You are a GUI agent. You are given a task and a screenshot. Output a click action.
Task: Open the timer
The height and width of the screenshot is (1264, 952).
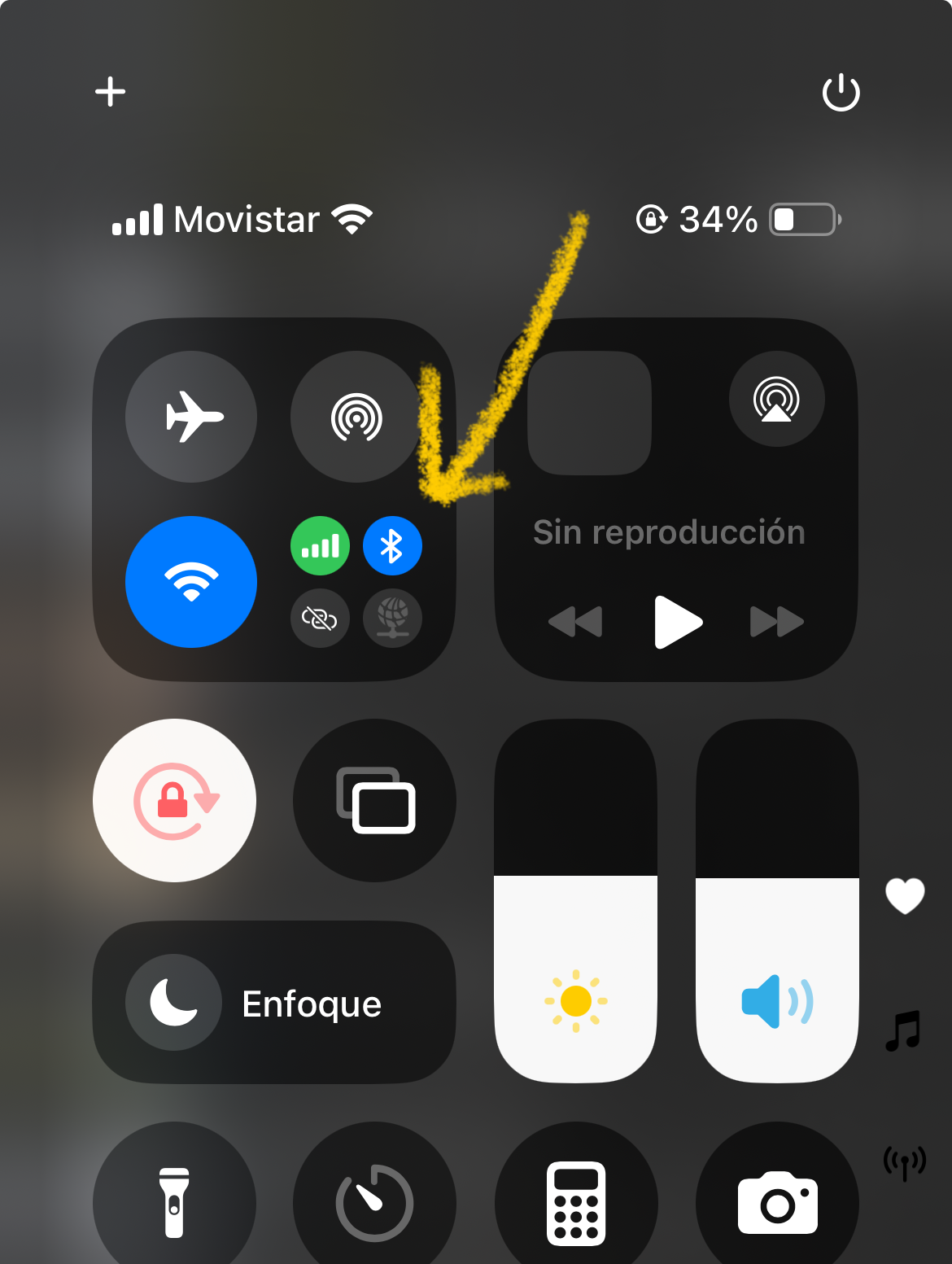375,1203
